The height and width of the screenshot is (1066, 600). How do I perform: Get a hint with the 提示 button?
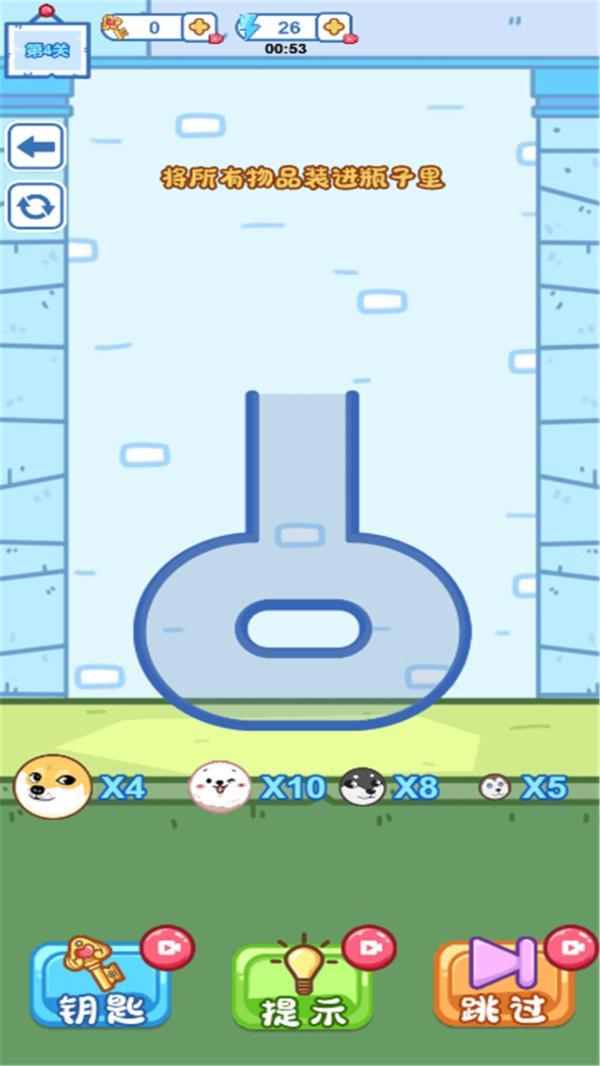(303, 985)
